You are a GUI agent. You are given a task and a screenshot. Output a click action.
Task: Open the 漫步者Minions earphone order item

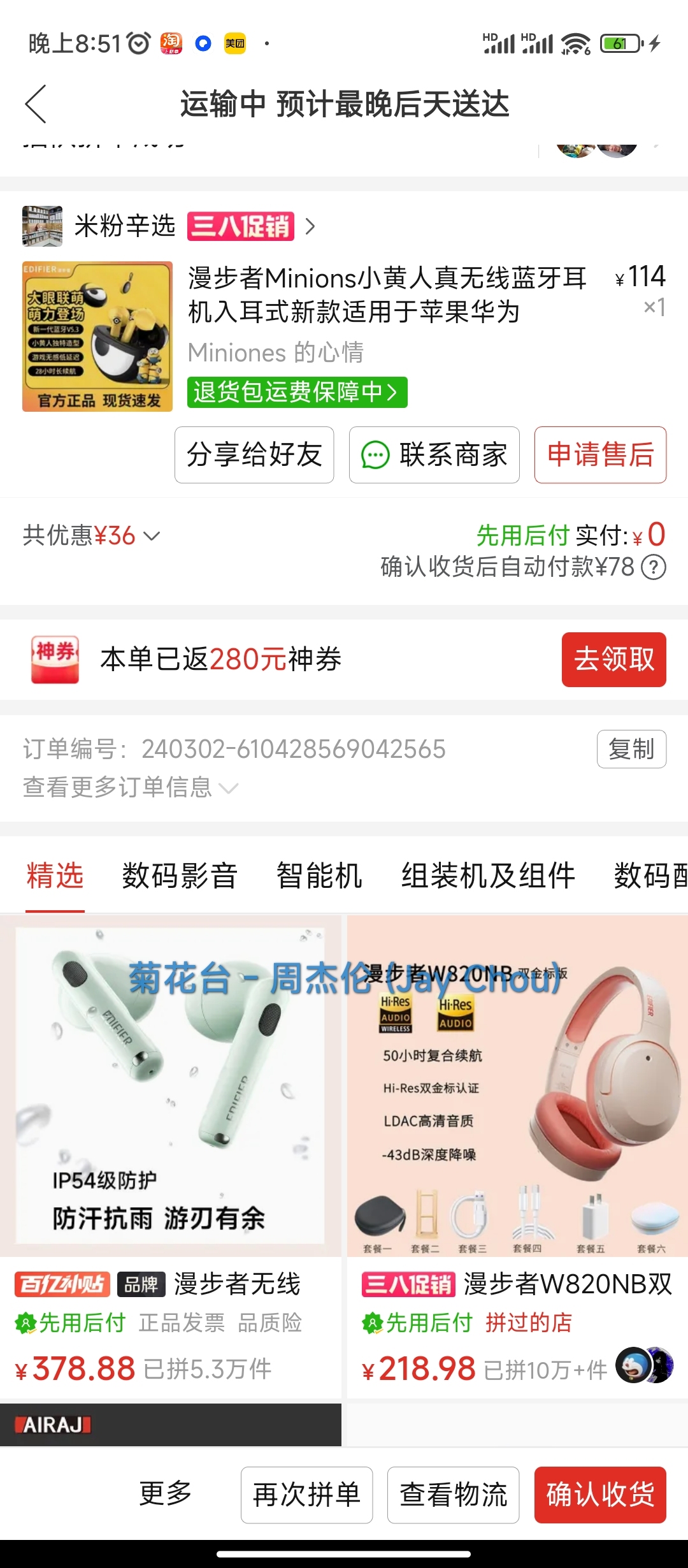(x=386, y=296)
